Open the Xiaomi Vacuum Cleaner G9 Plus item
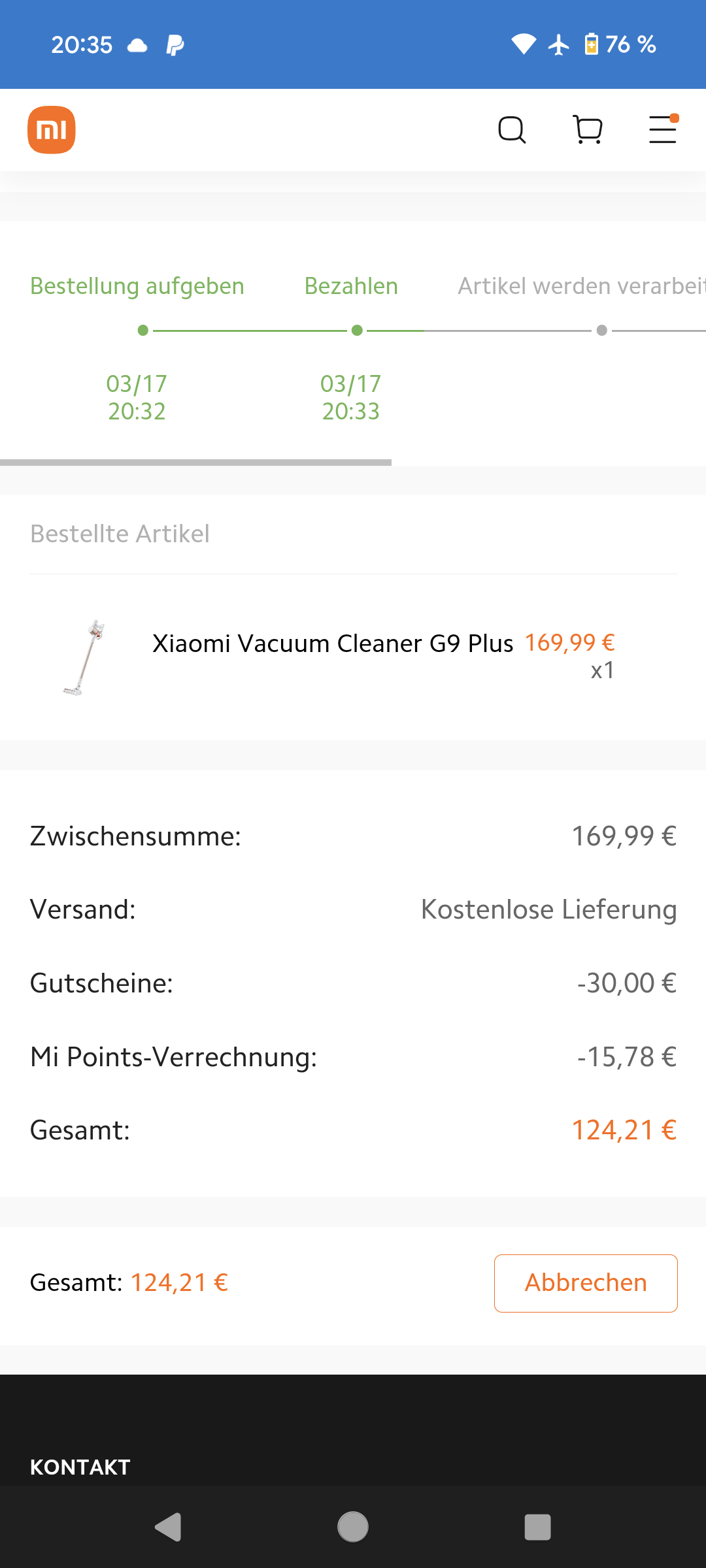Image resolution: width=706 pixels, height=1568 pixels. pos(333,644)
